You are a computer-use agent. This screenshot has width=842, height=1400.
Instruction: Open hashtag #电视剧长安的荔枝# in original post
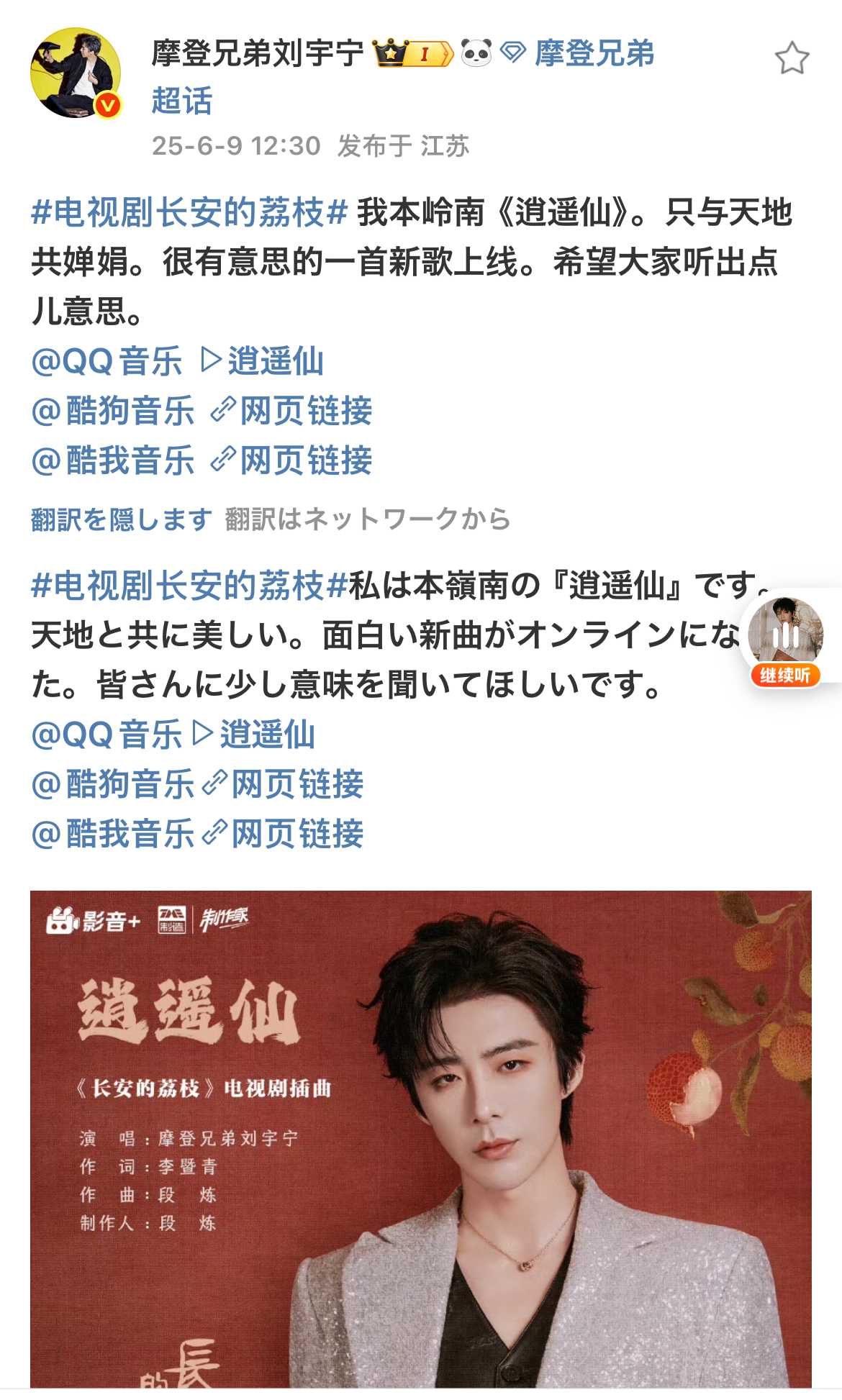coord(190,213)
